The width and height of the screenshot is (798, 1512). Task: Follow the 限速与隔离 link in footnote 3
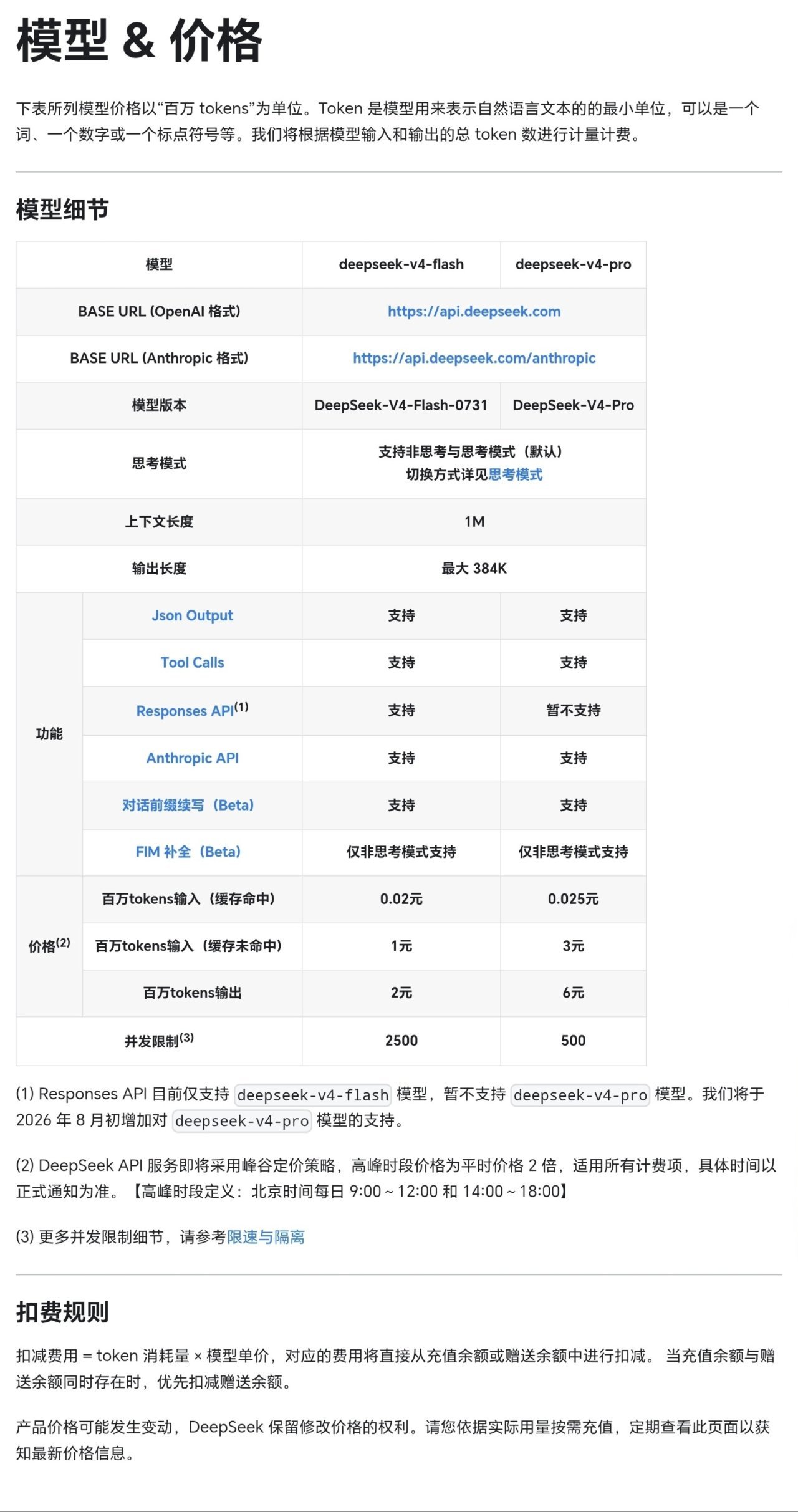pos(266,1238)
